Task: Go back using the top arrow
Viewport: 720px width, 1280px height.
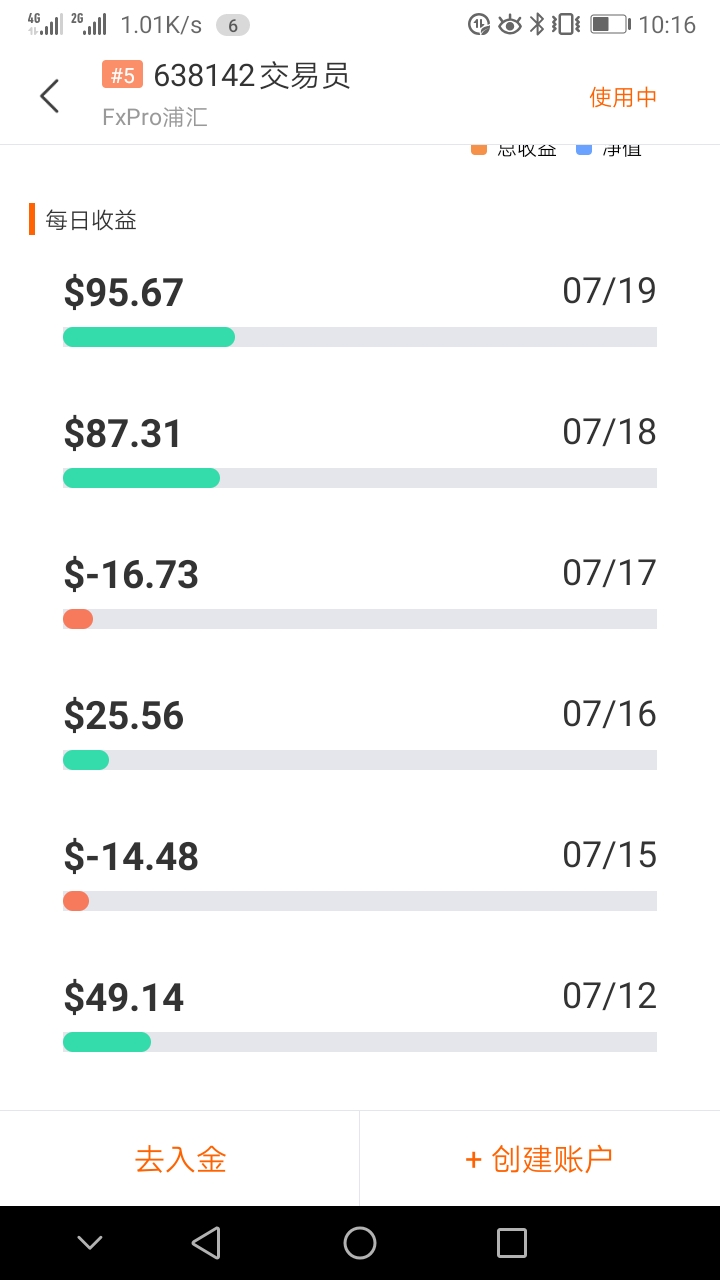Action: tap(49, 96)
